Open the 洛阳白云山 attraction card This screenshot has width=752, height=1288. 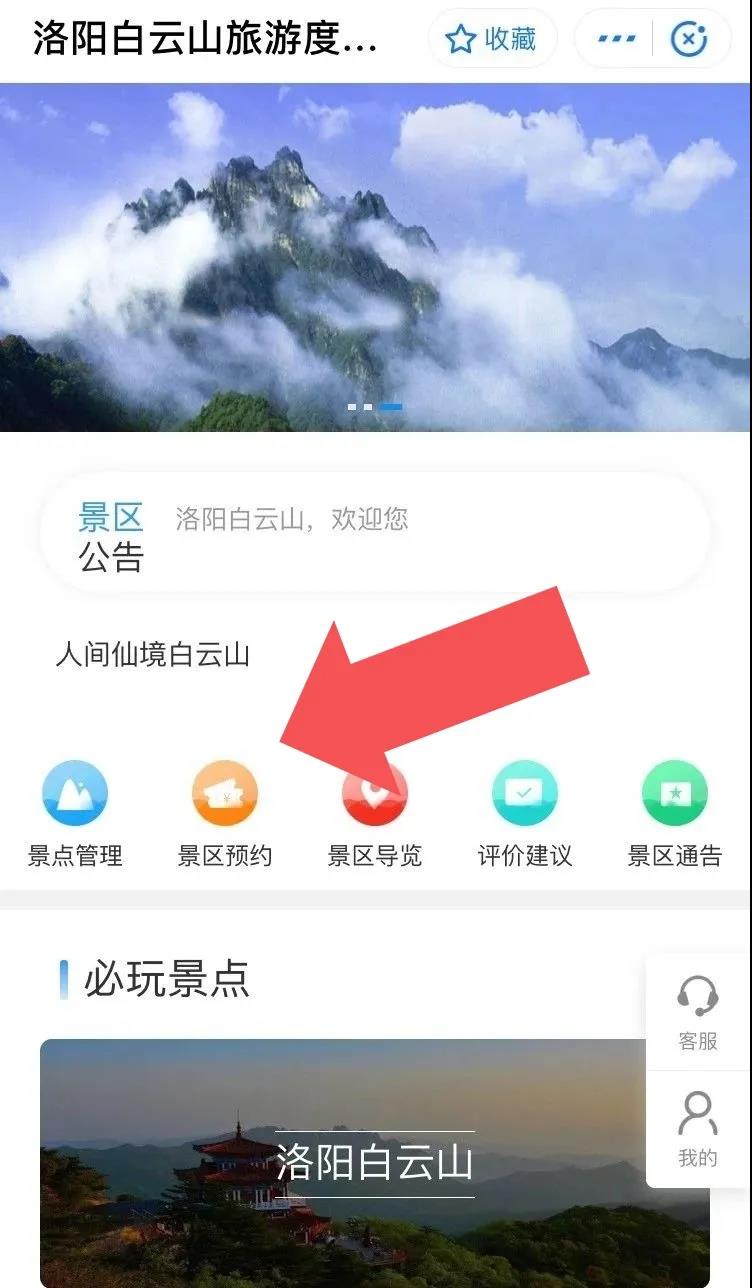pos(340,1164)
